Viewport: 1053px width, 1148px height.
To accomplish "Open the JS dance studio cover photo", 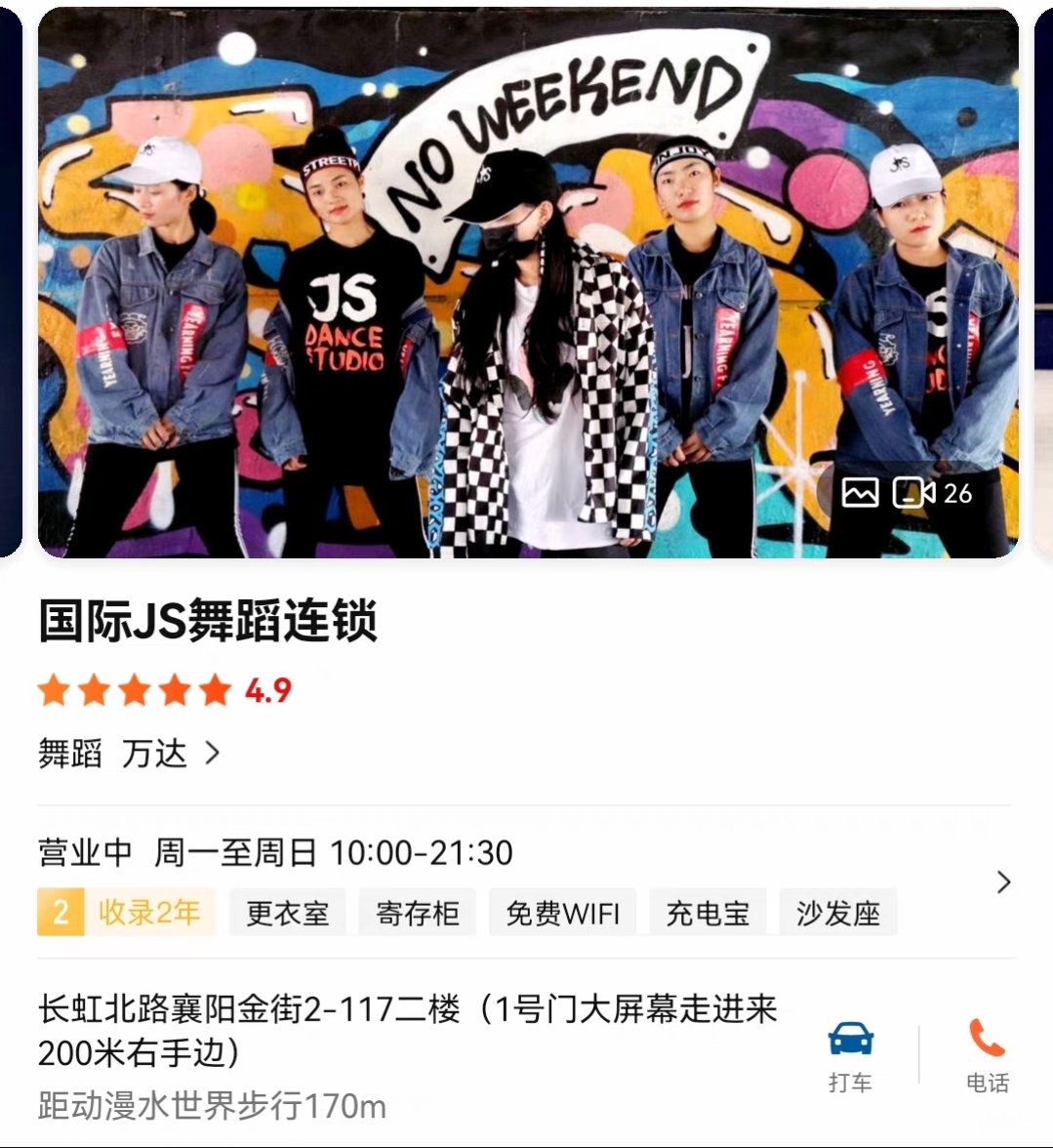I will pos(527,283).
